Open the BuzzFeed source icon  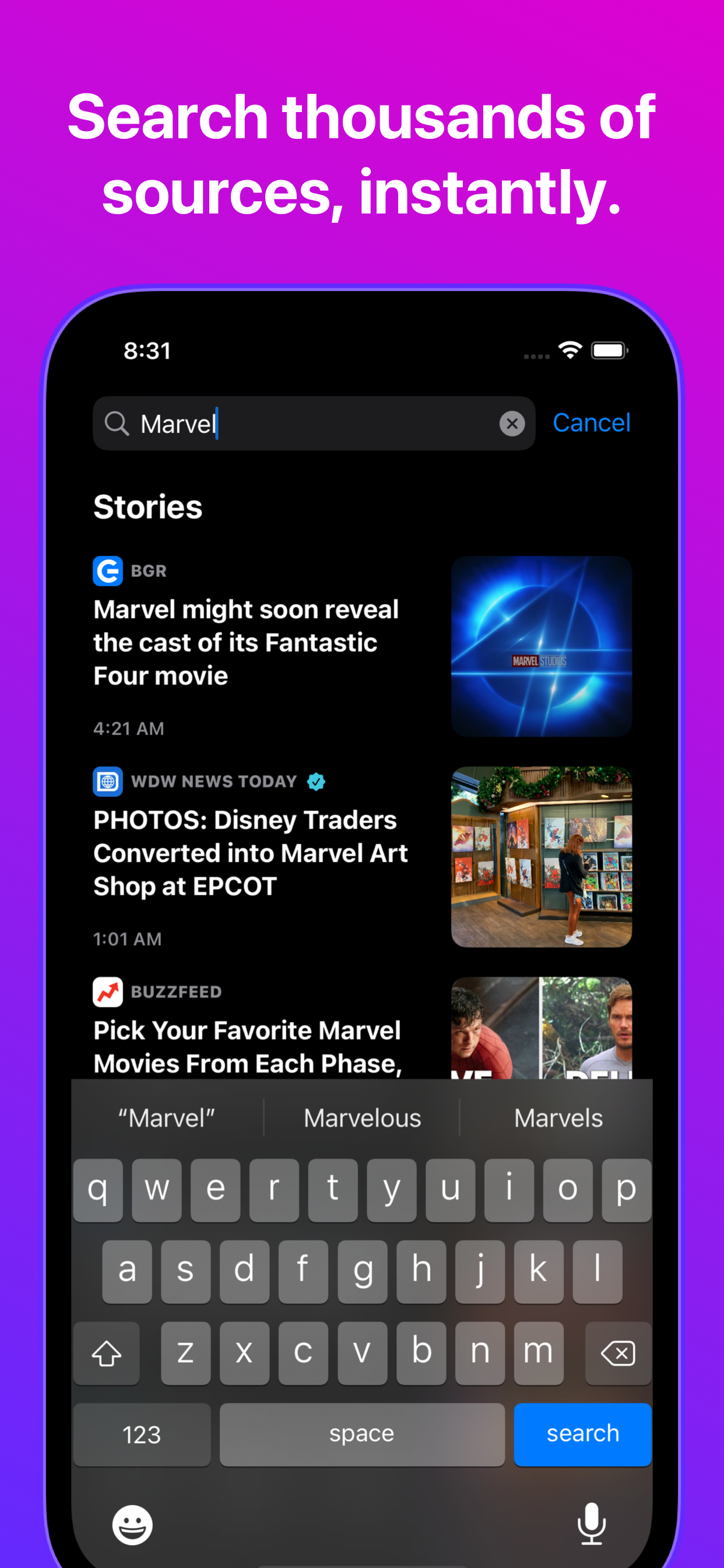pos(108,992)
